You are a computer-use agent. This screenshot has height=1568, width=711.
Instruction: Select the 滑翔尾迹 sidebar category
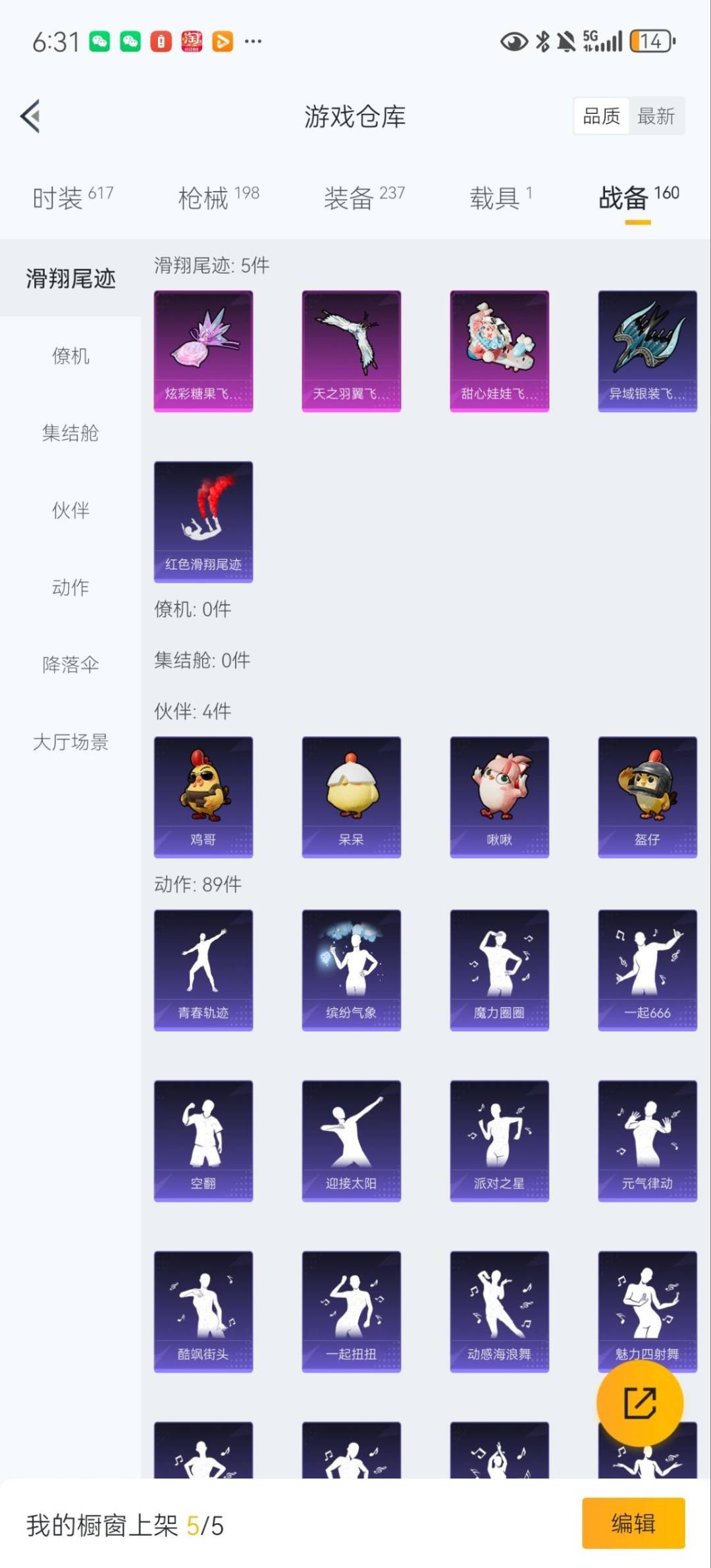point(71,279)
